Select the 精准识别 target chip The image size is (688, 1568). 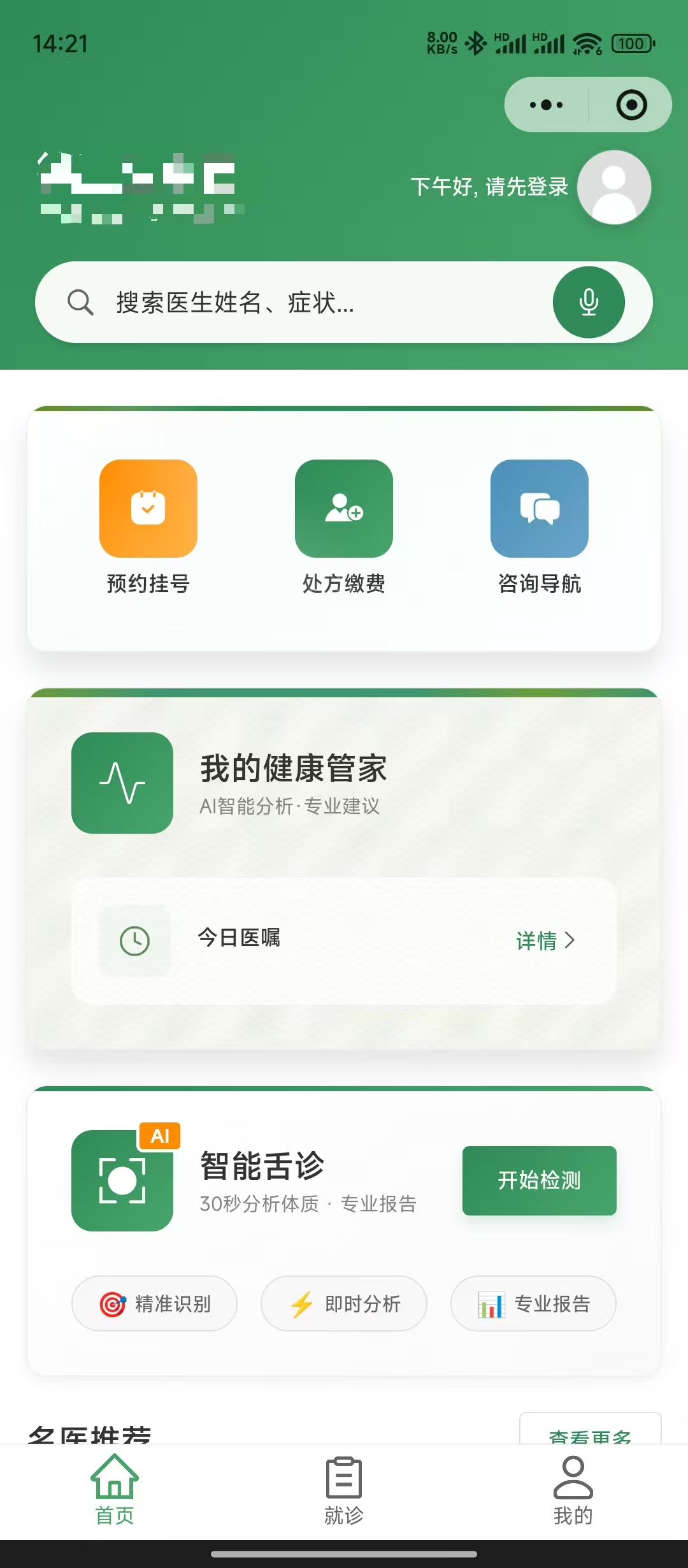pyautogui.click(x=154, y=1303)
